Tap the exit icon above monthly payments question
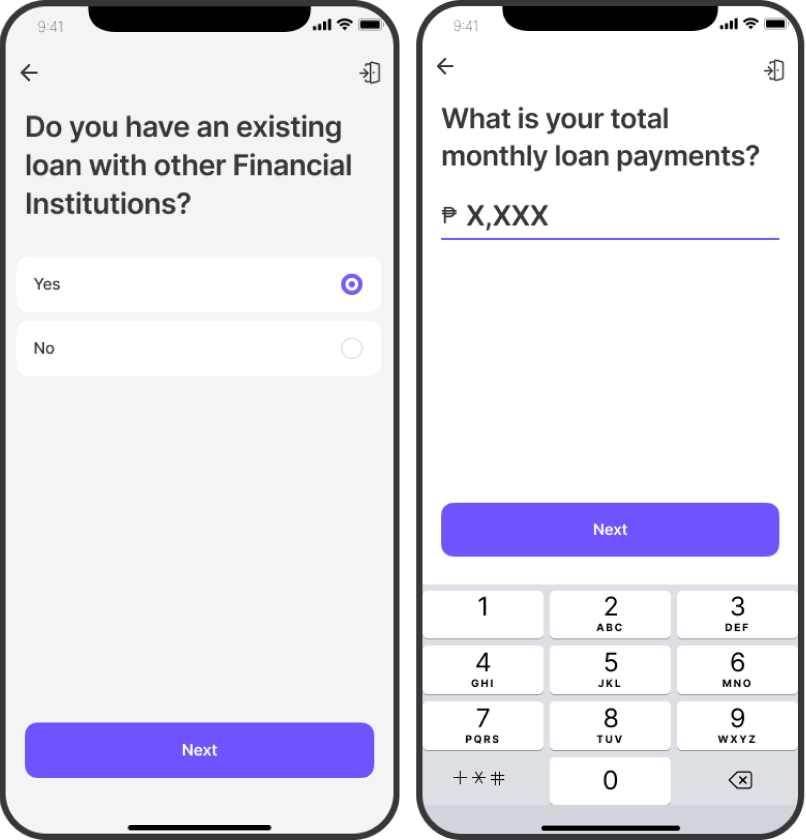Viewport: 806px width, 840px height. [774, 69]
